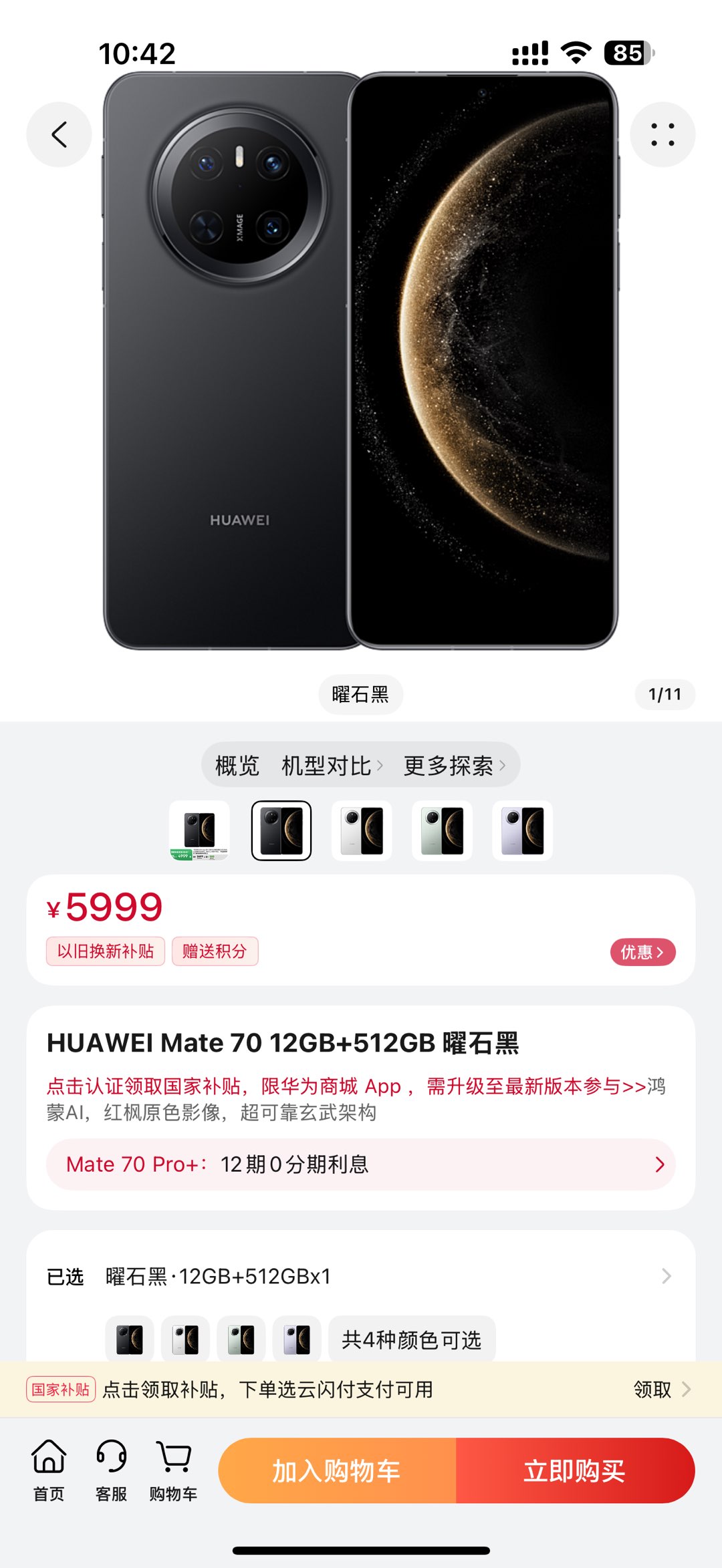Screen dimensions: 722x1568
Task: Open the four-dot more menu
Action: click(662, 134)
